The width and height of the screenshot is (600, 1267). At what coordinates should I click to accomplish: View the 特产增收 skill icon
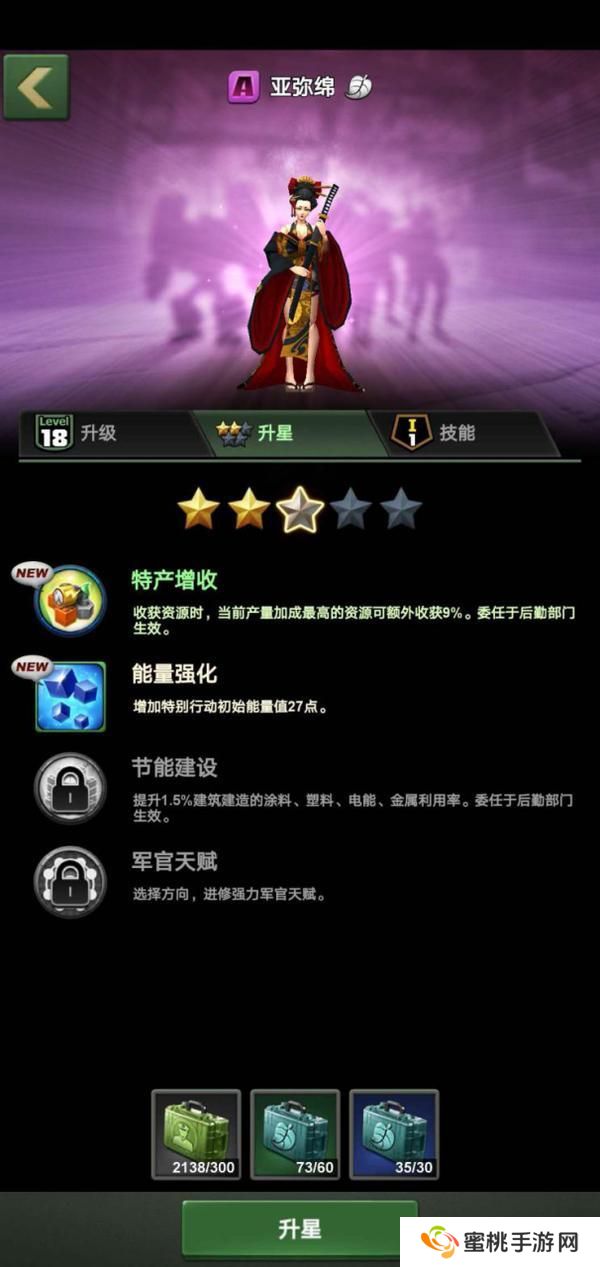pyautogui.click(x=70, y=600)
